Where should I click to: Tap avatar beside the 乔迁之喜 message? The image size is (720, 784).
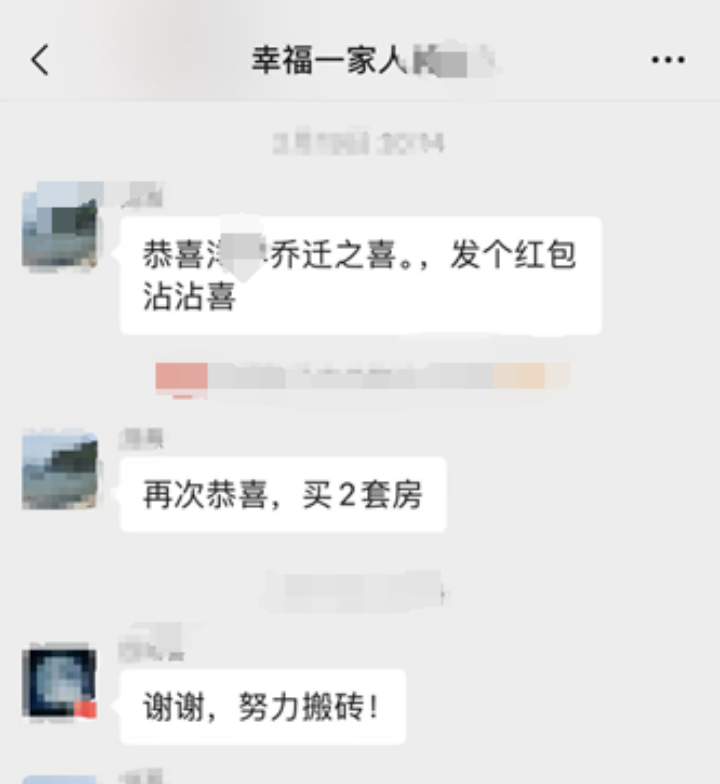pos(60,225)
